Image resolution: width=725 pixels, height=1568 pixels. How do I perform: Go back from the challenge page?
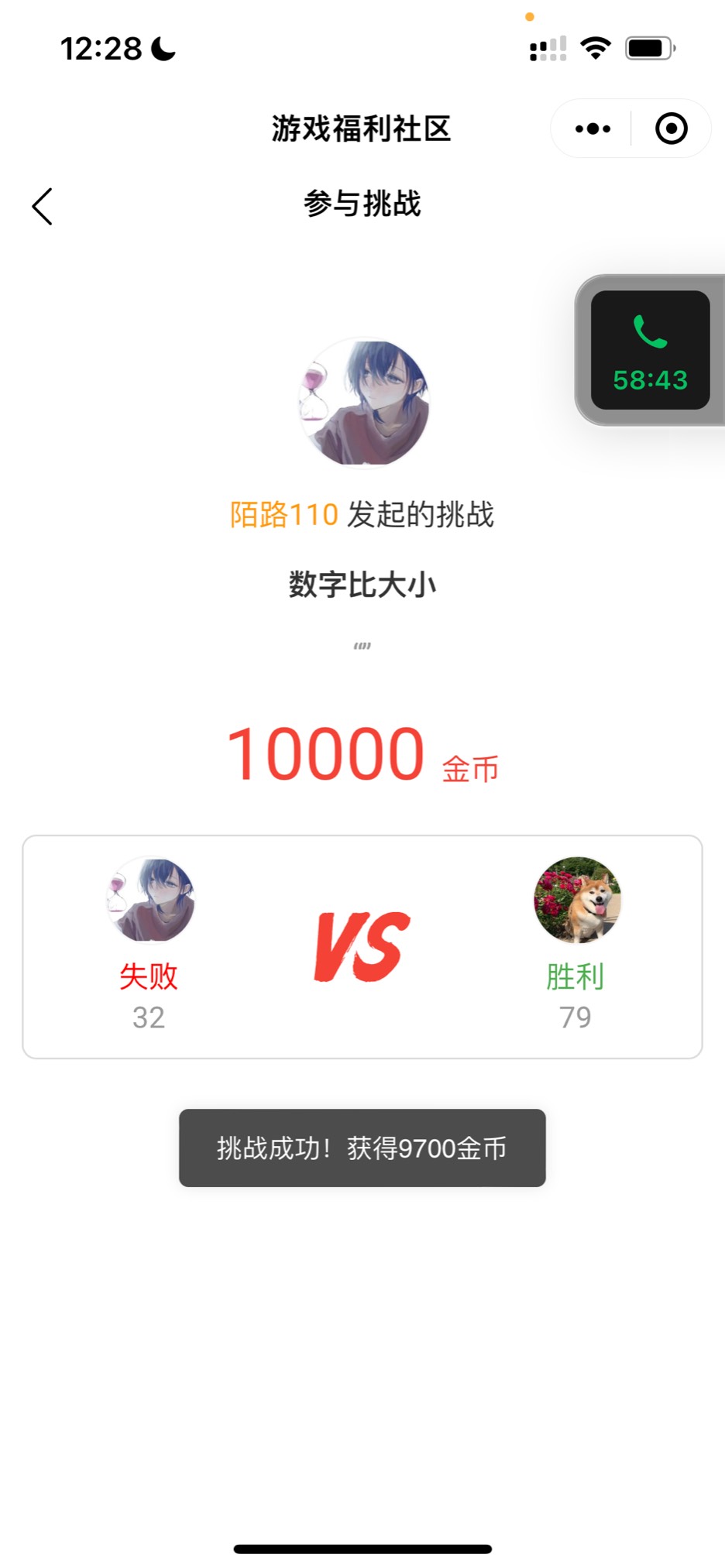pyautogui.click(x=43, y=207)
